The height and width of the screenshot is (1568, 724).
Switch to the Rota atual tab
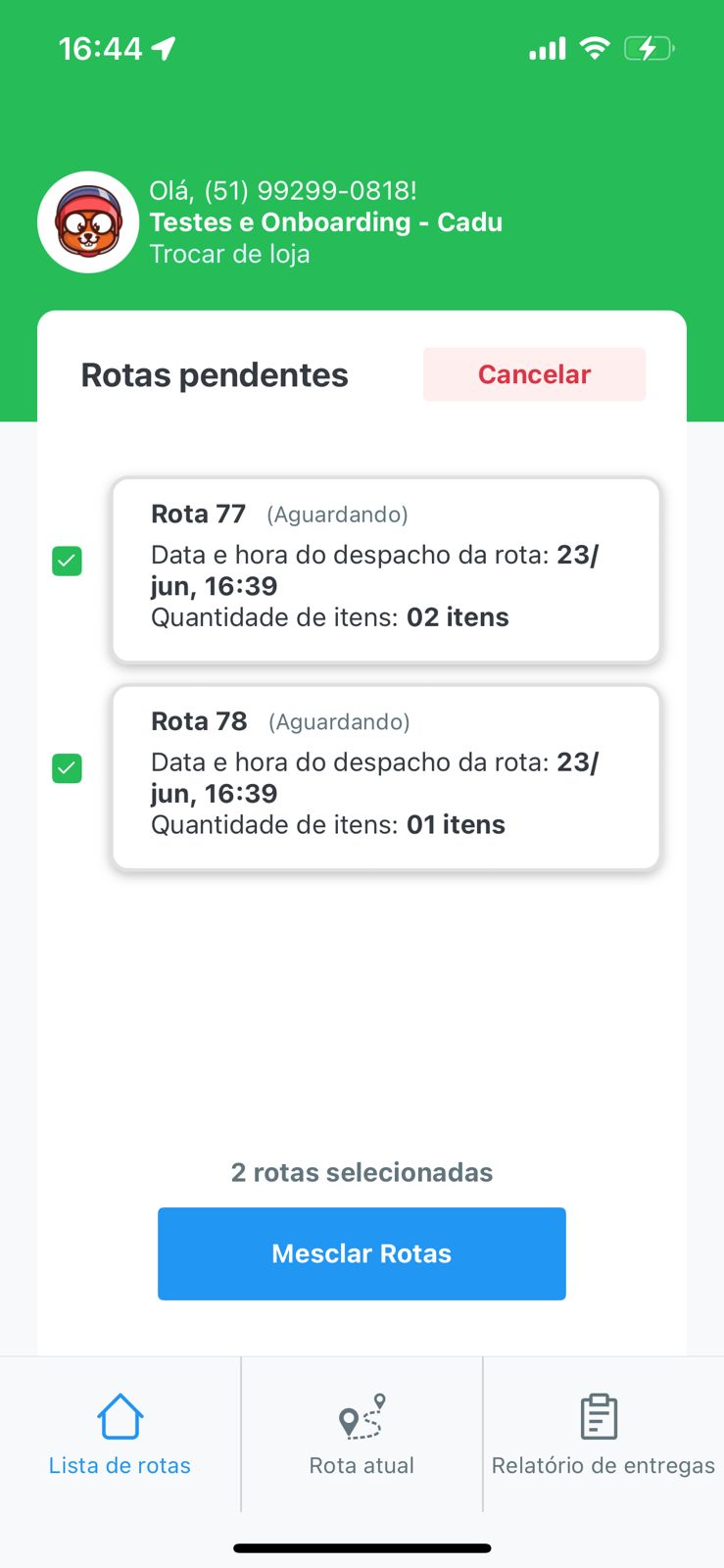[x=362, y=1435]
